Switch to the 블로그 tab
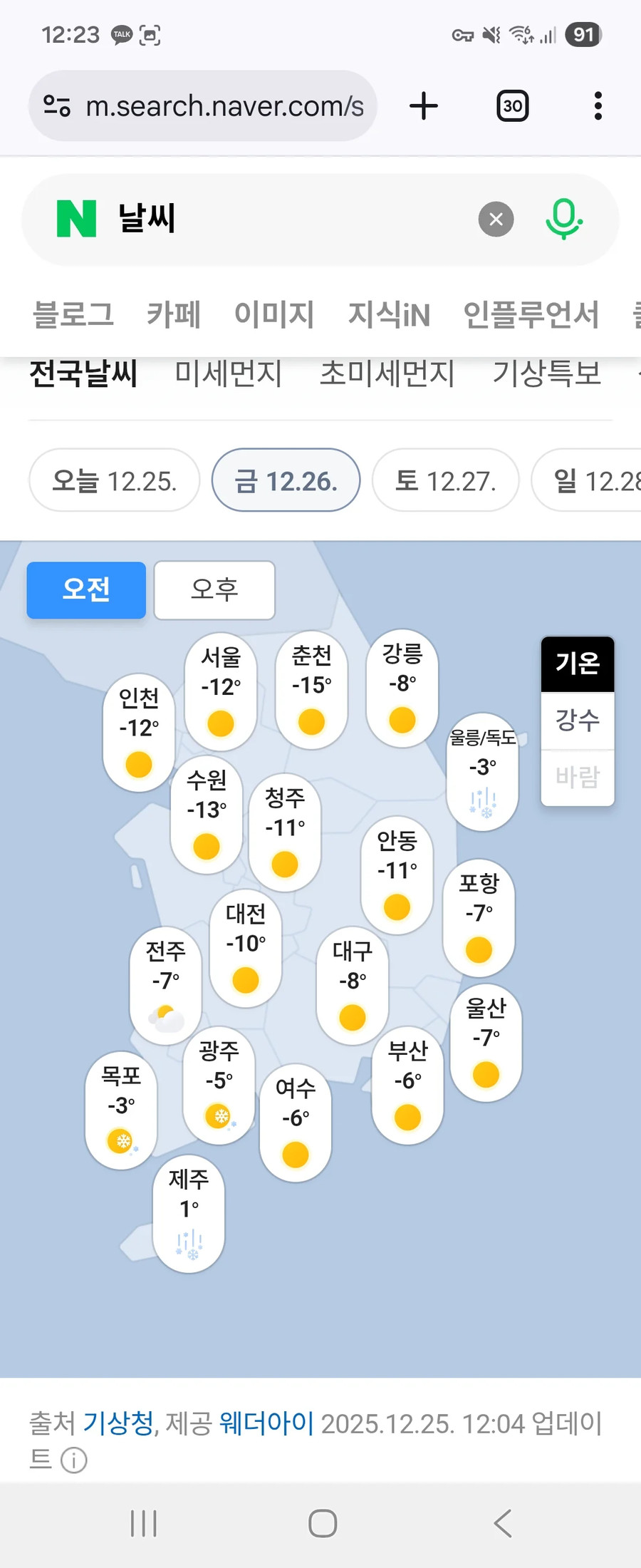The width and height of the screenshot is (641, 1568). tap(73, 314)
